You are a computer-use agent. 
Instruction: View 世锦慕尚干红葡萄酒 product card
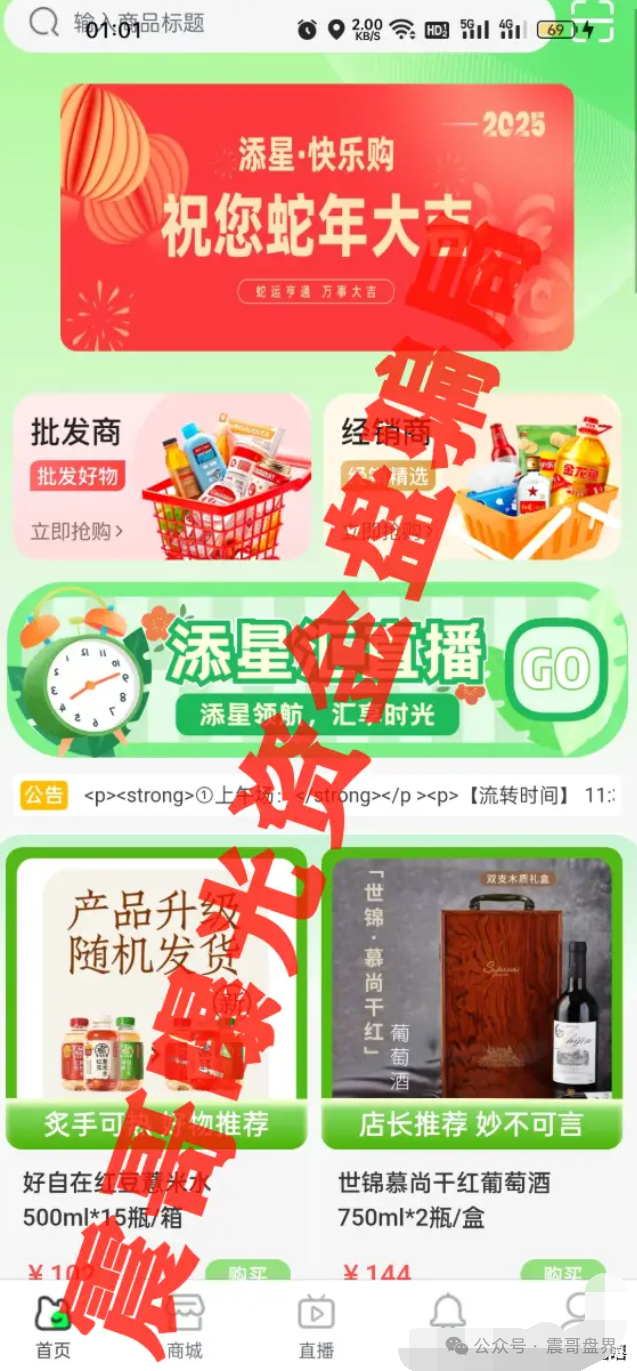tap(471, 1000)
